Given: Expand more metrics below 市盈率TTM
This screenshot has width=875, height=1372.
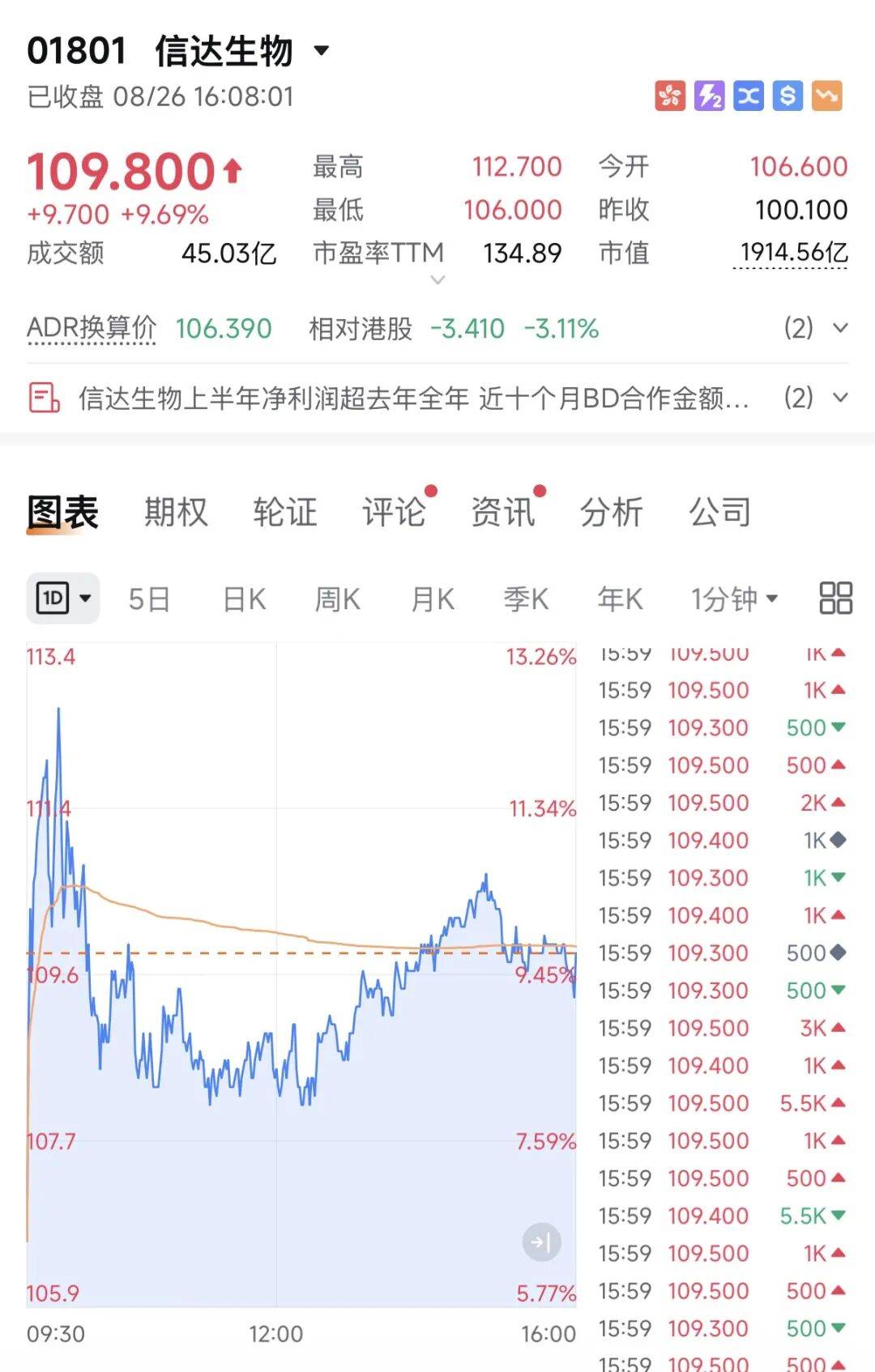Looking at the screenshot, I should pos(437,280).
